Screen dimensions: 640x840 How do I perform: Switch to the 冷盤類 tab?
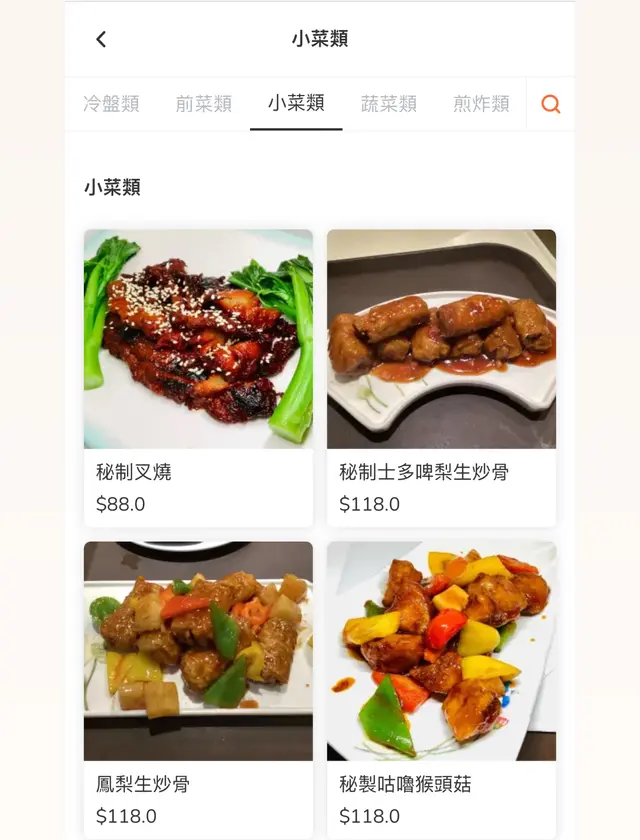[x=111, y=104]
